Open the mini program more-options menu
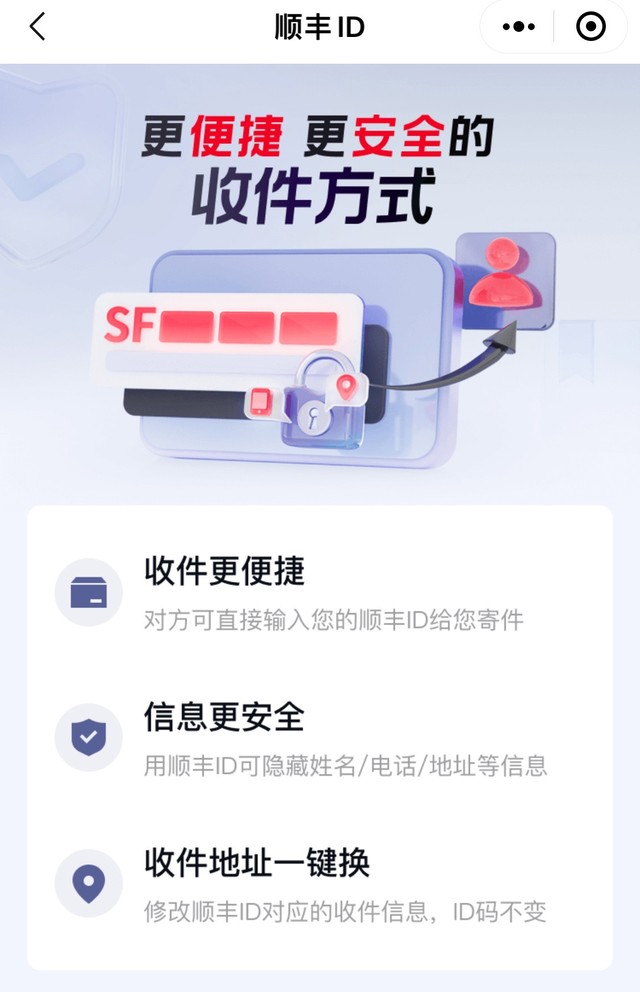Screen dimensions: 640x992 coord(518,27)
